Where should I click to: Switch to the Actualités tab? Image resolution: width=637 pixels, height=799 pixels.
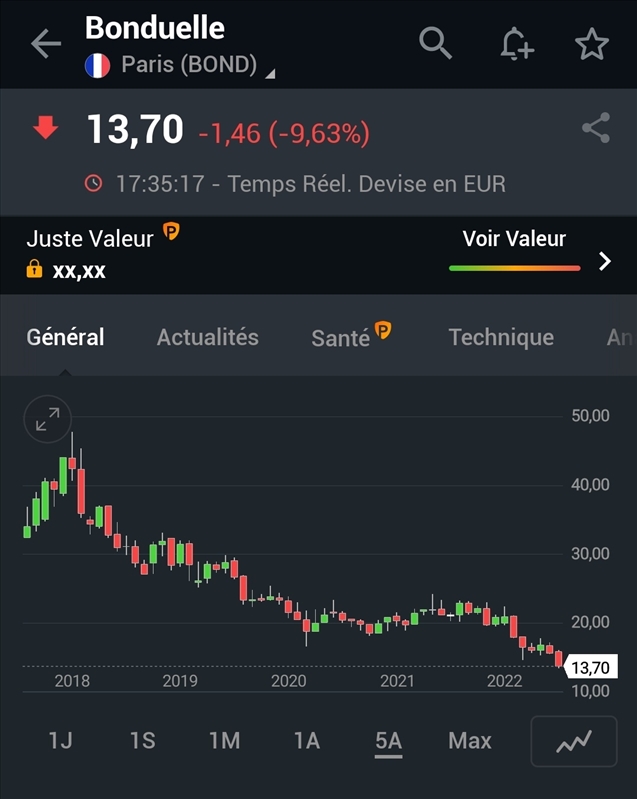point(207,337)
